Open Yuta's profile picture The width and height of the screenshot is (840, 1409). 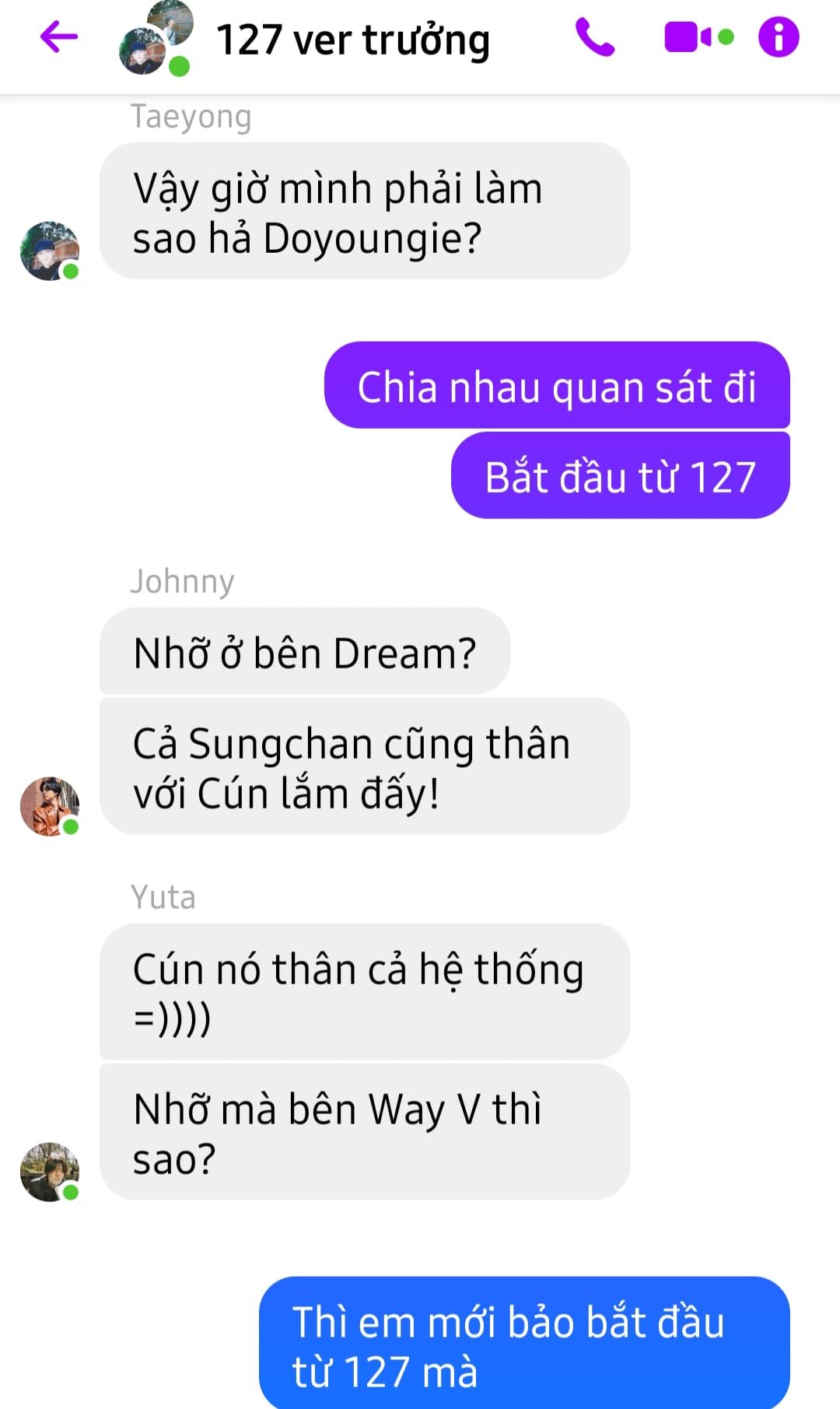click(x=49, y=1172)
